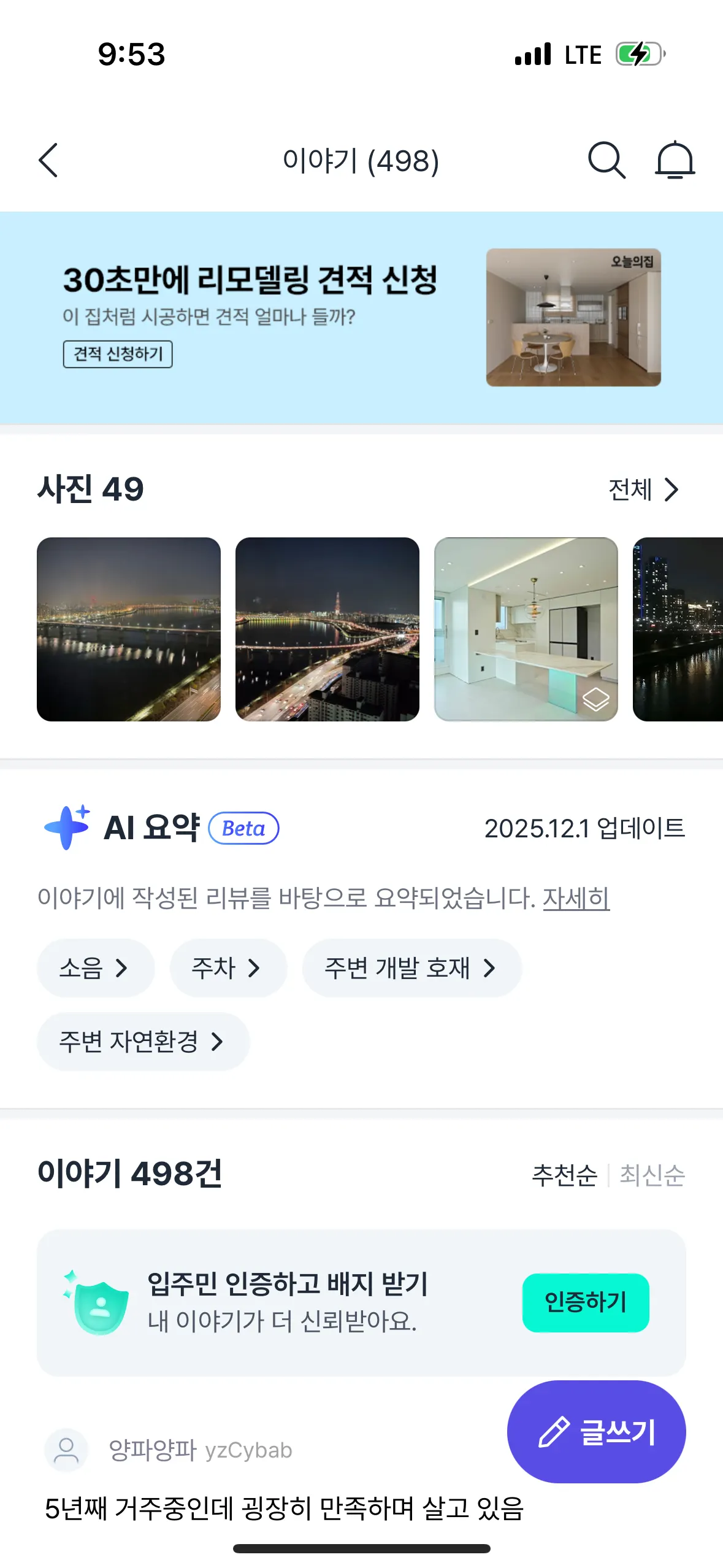Select the 주변 개발 호재 chip
723x1568 pixels.
click(411, 968)
